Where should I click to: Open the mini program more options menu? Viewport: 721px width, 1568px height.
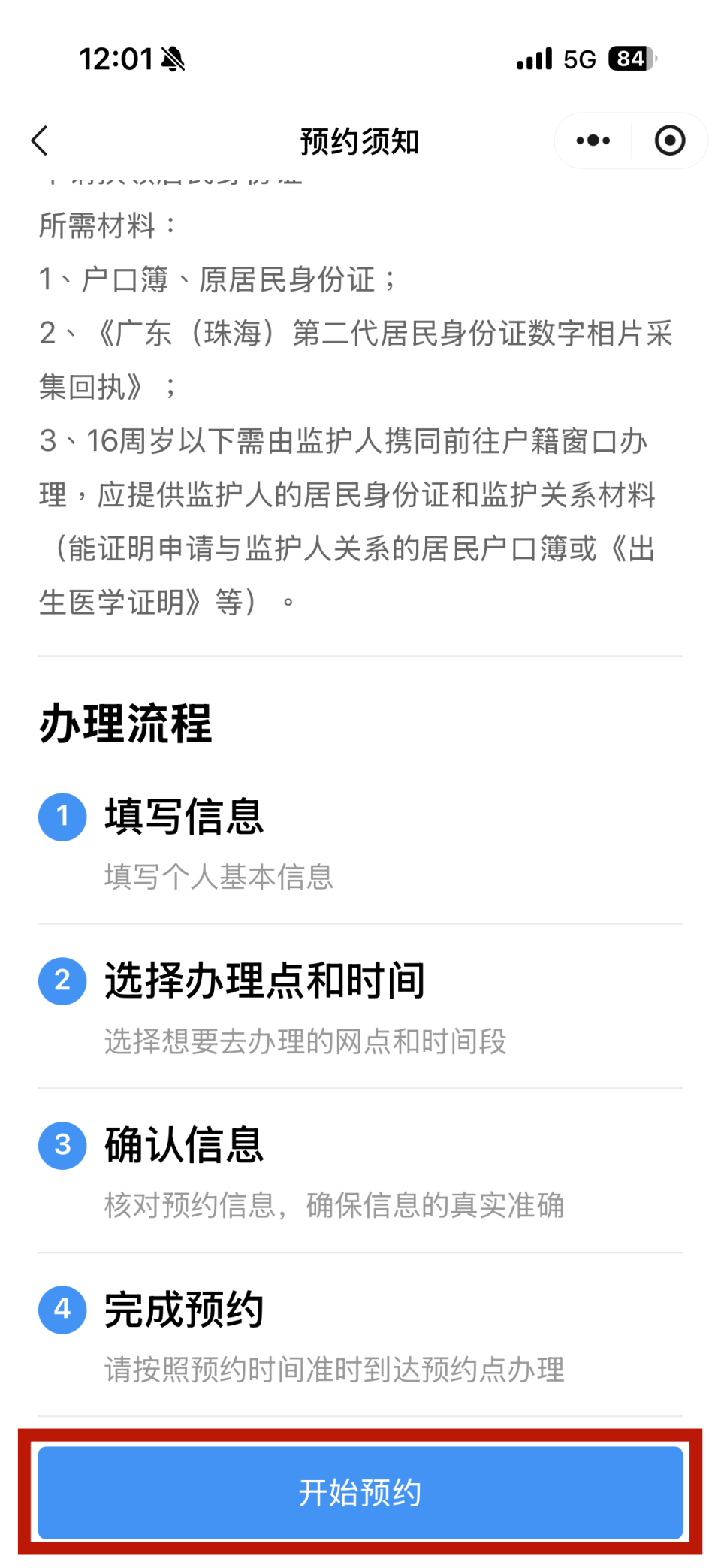(593, 140)
